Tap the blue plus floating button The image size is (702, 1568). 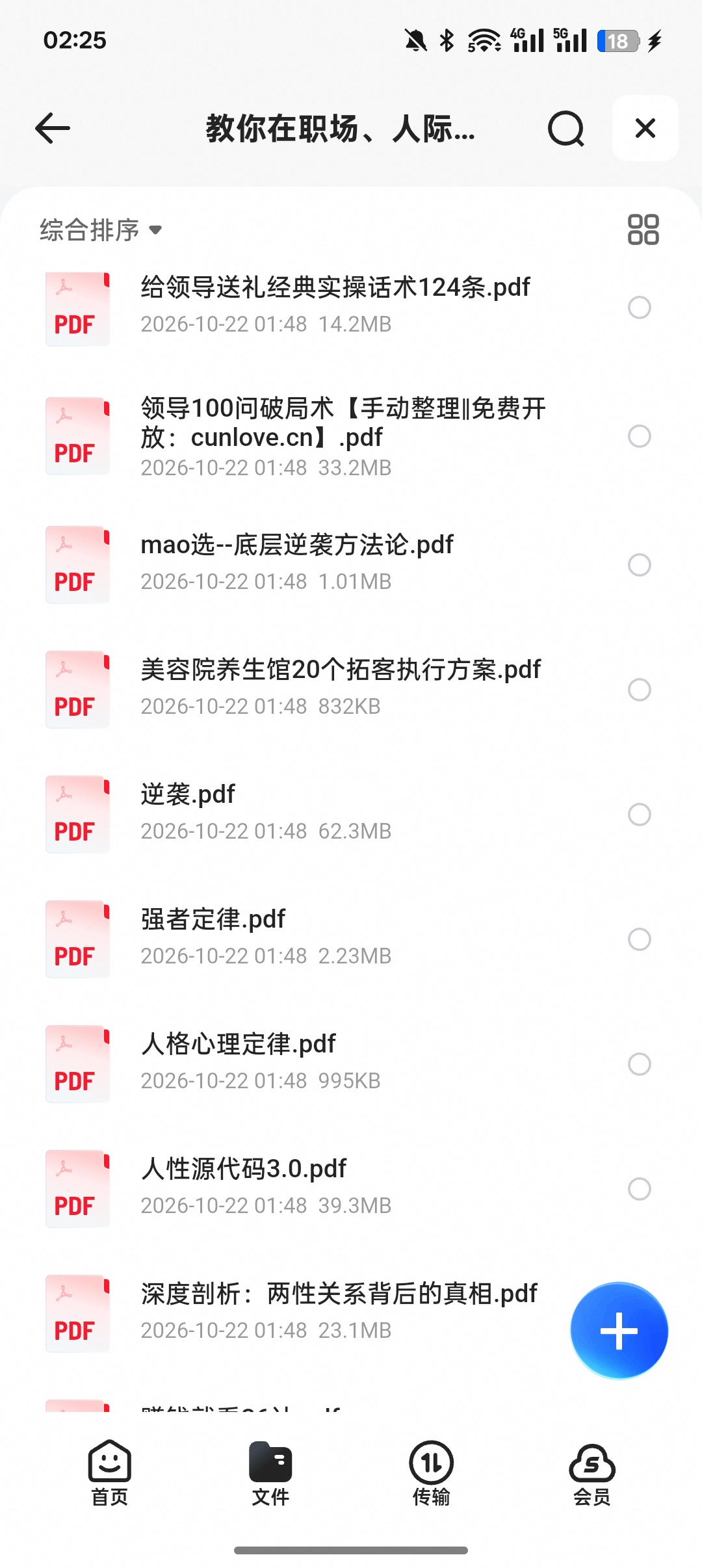click(x=619, y=1331)
